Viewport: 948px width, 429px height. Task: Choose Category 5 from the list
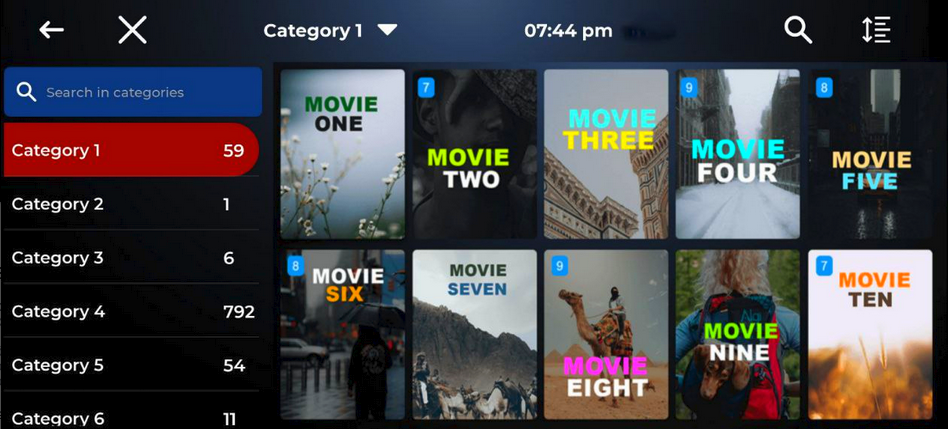(x=130, y=365)
